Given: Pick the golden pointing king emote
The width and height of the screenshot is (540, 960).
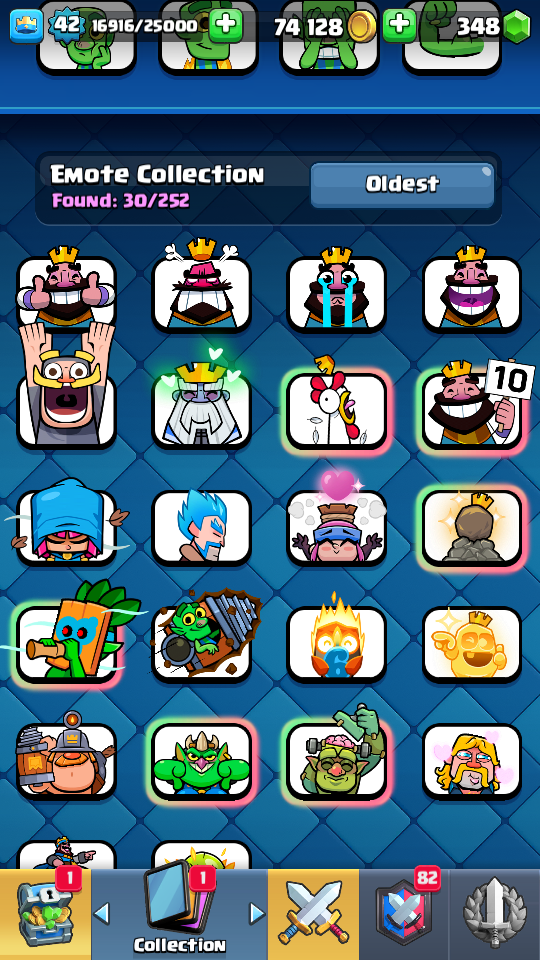Looking at the screenshot, I should tap(472, 643).
